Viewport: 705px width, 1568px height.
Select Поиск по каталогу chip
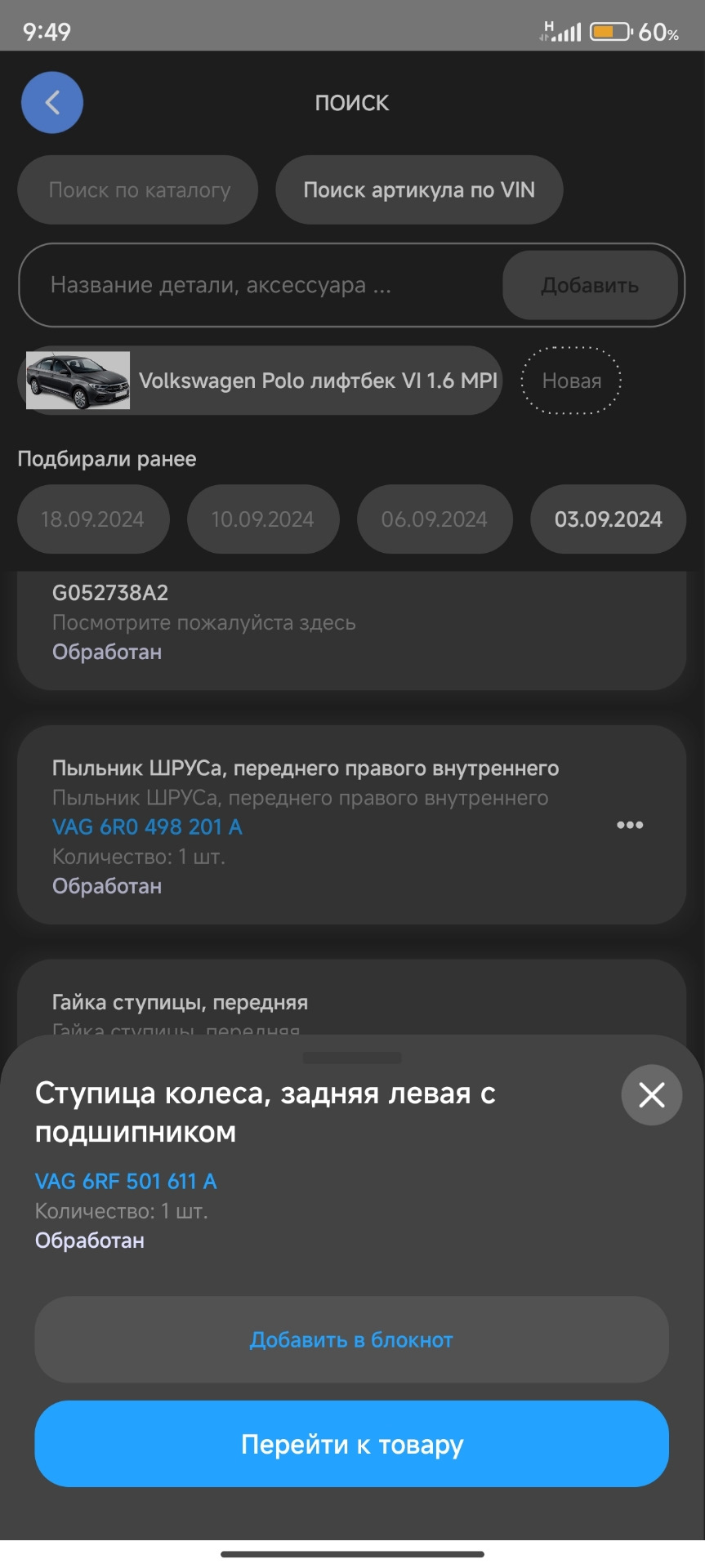139,190
